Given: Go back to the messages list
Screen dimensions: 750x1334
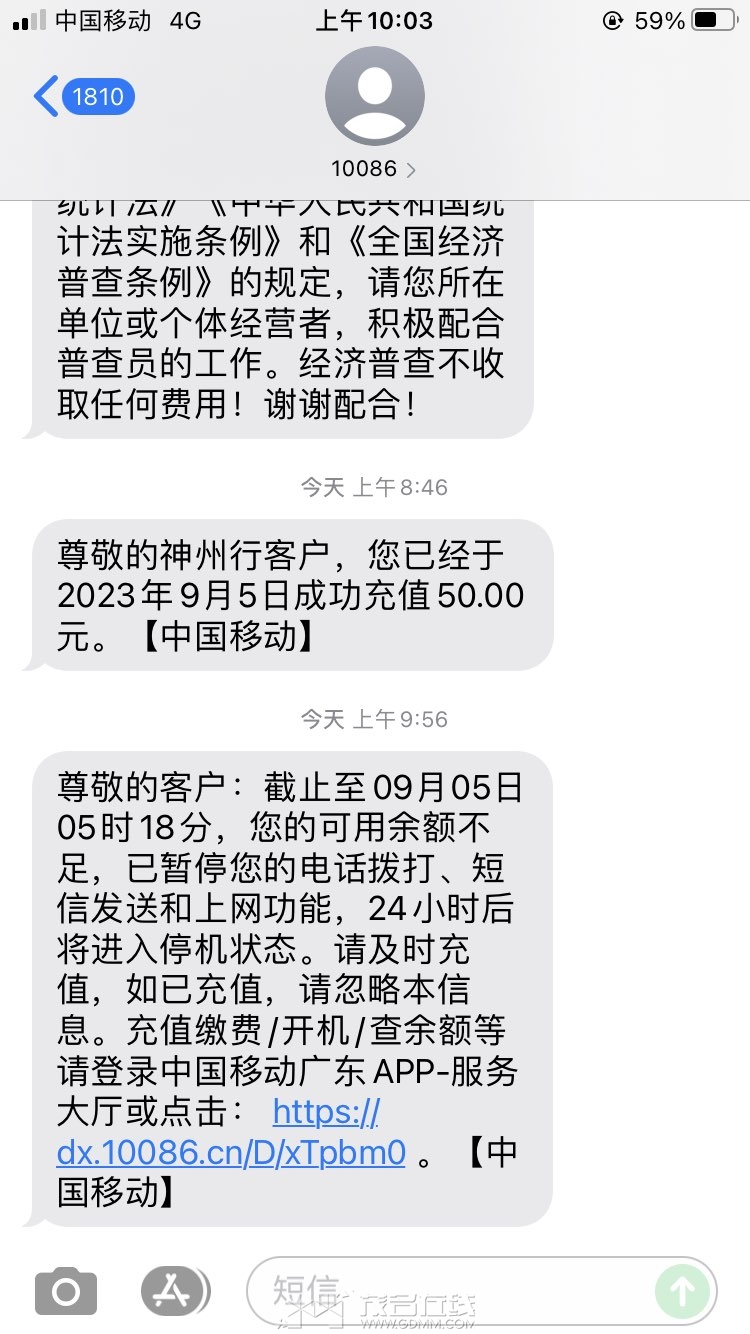Looking at the screenshot, I should pos(82,97).
